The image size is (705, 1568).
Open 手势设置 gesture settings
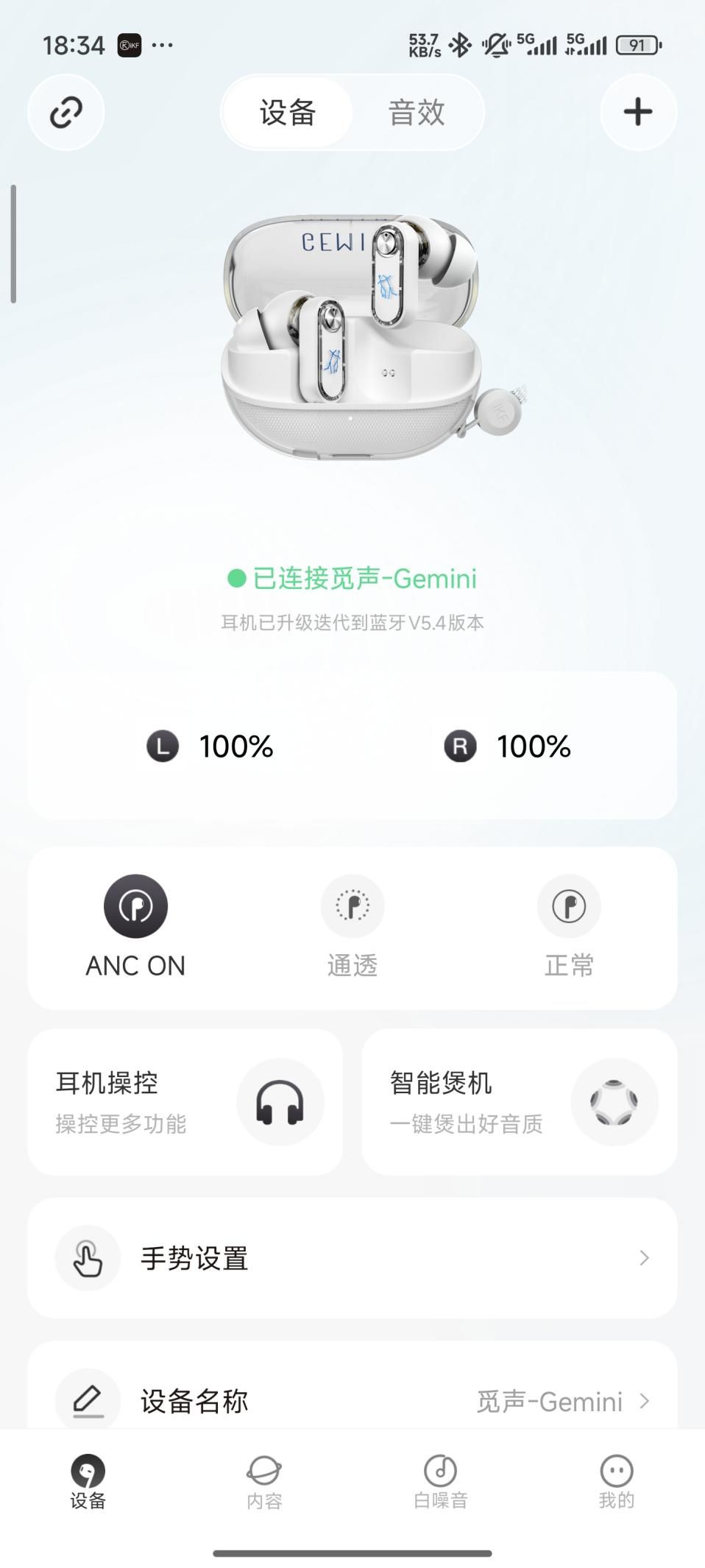click(x=352, y=1257)
